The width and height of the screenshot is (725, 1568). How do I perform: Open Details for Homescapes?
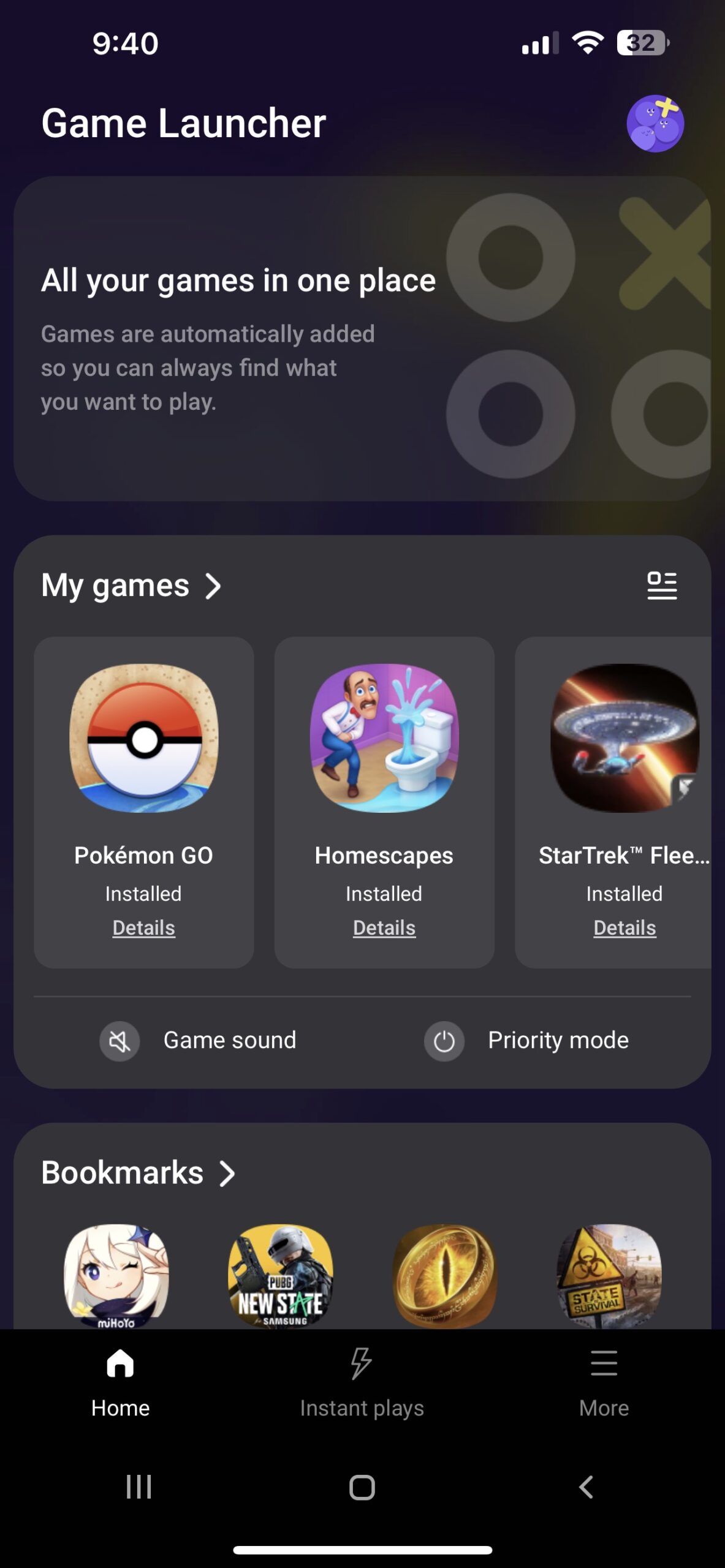coord(384,928)
